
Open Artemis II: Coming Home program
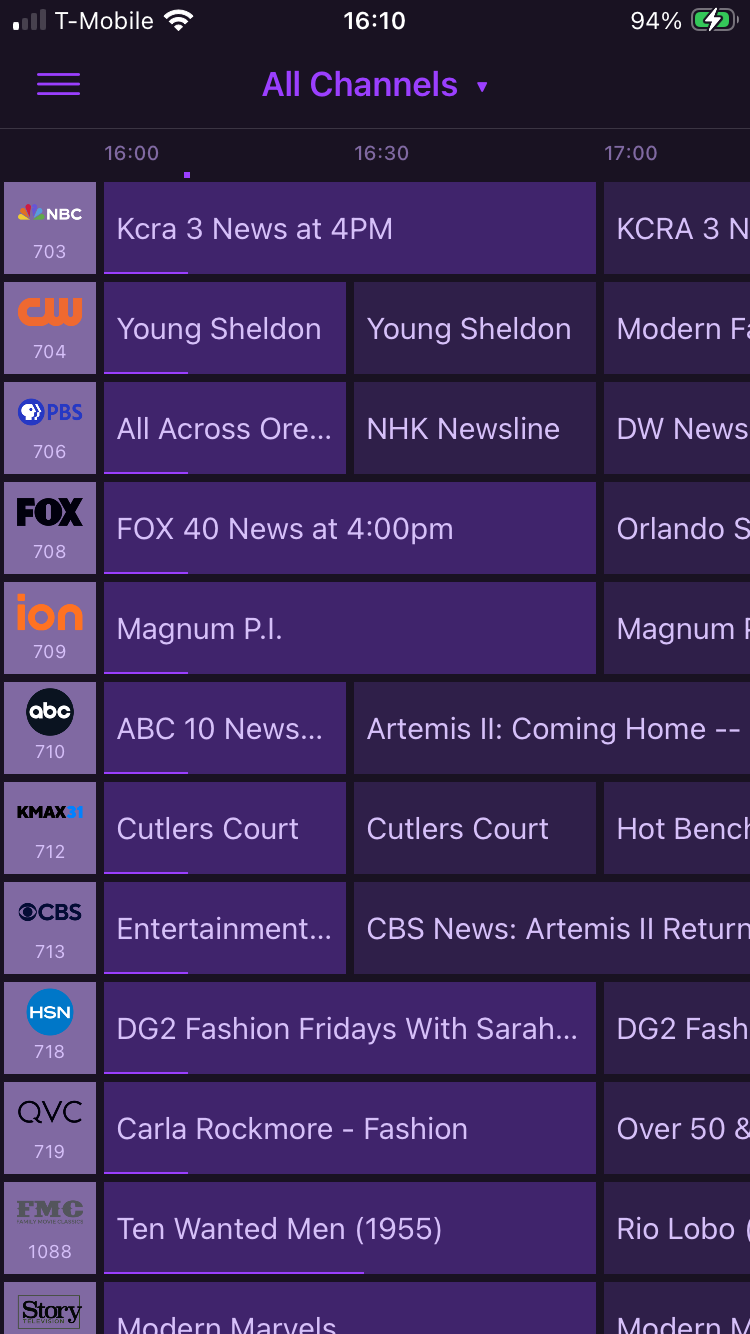tap(552, 728)
